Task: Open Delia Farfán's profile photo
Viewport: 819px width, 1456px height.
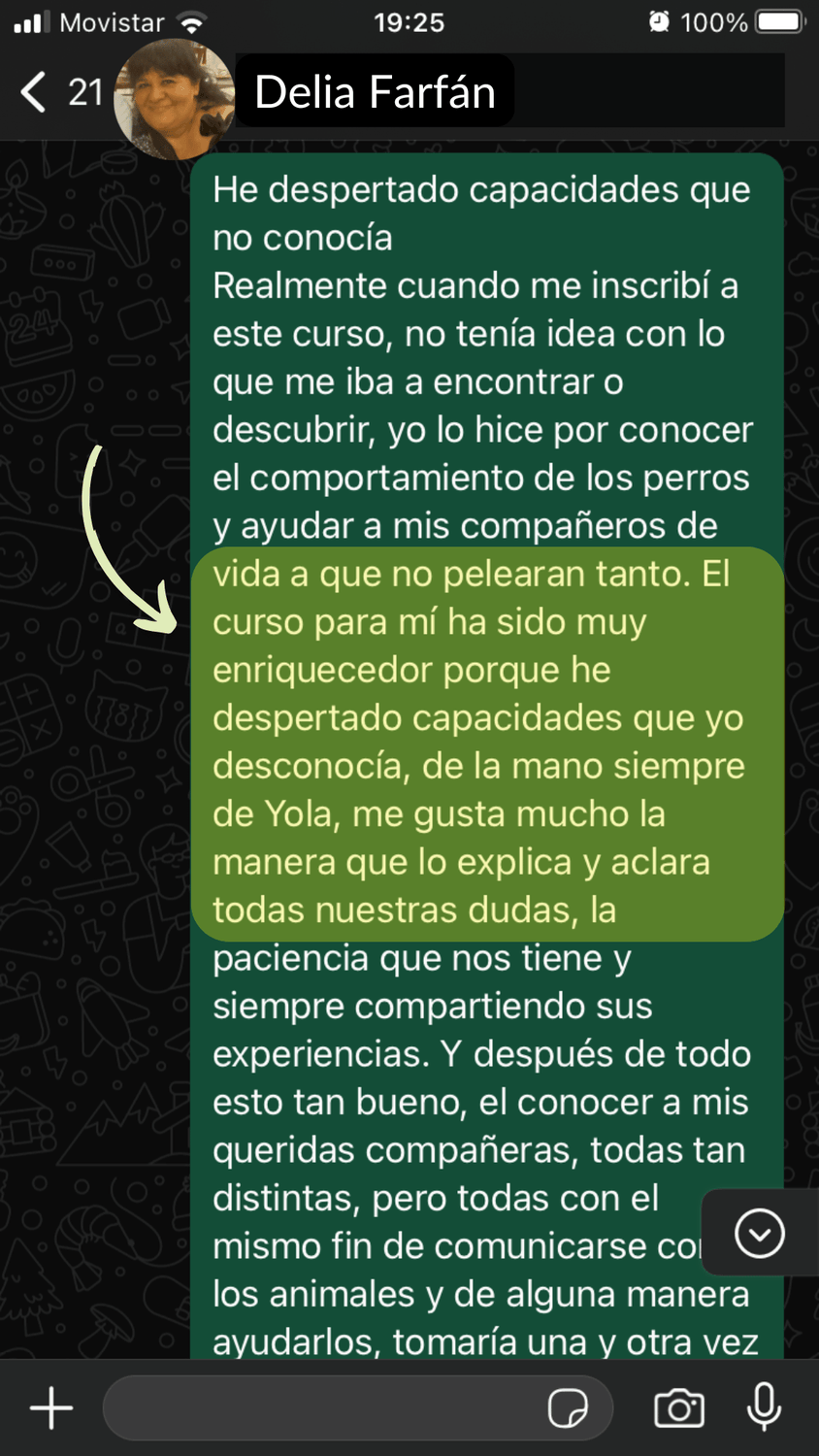Action: tap(174, 98)
